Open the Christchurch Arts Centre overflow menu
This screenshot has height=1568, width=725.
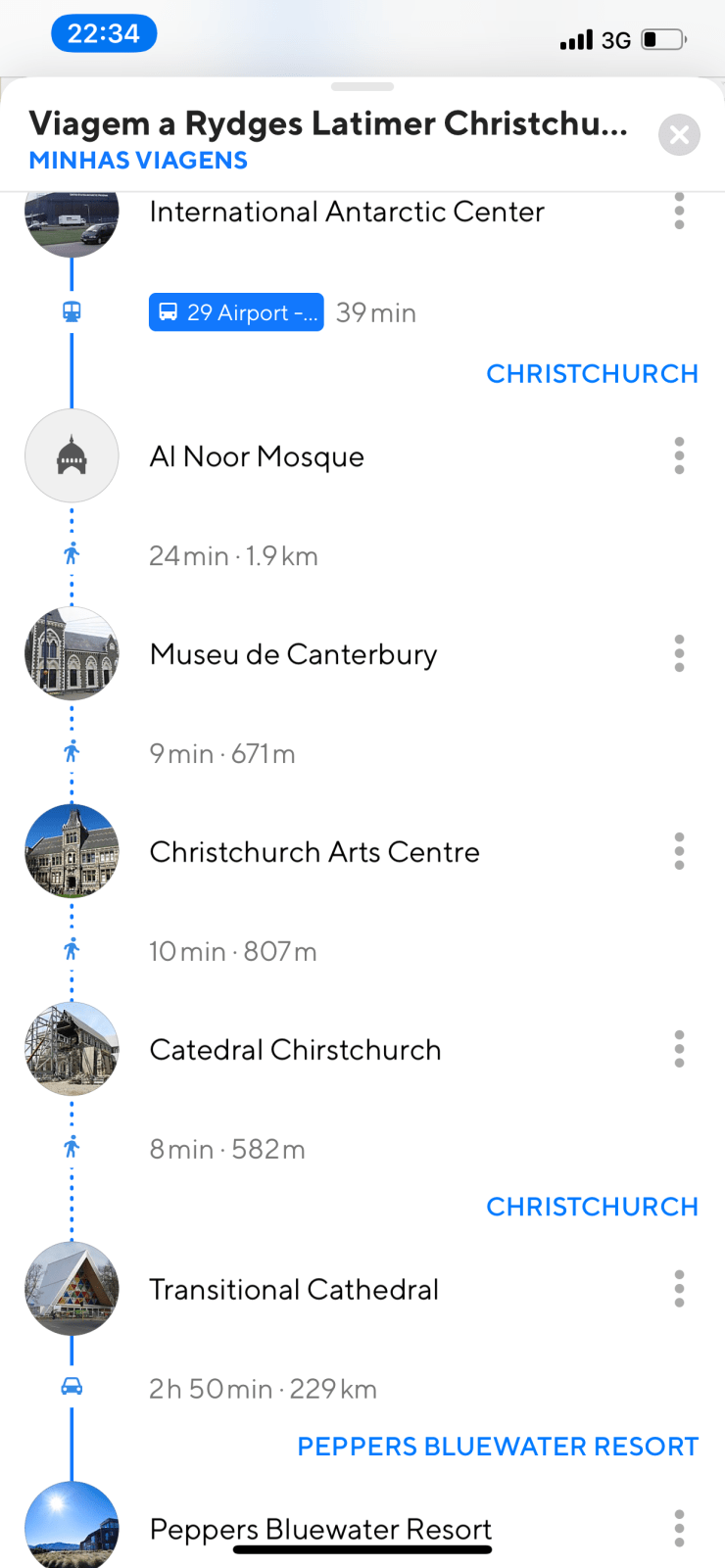(679, 852)
